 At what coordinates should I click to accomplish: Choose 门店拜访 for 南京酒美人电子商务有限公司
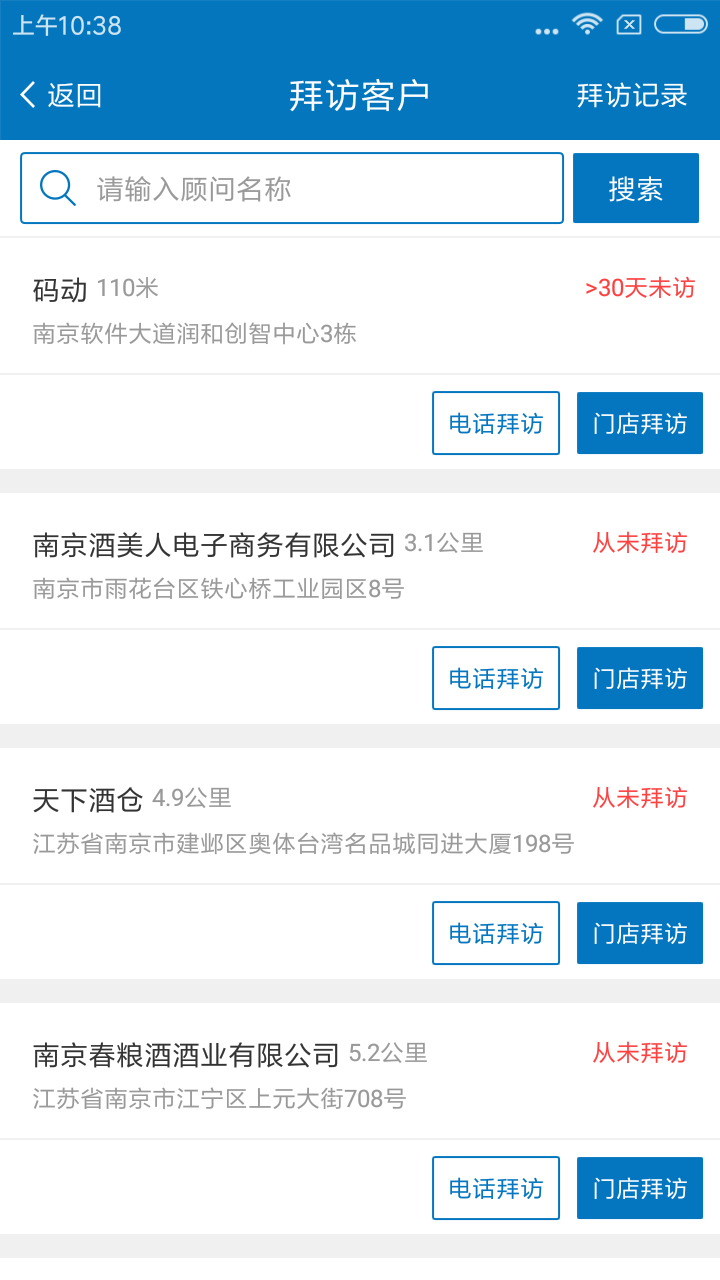point(640,678)
